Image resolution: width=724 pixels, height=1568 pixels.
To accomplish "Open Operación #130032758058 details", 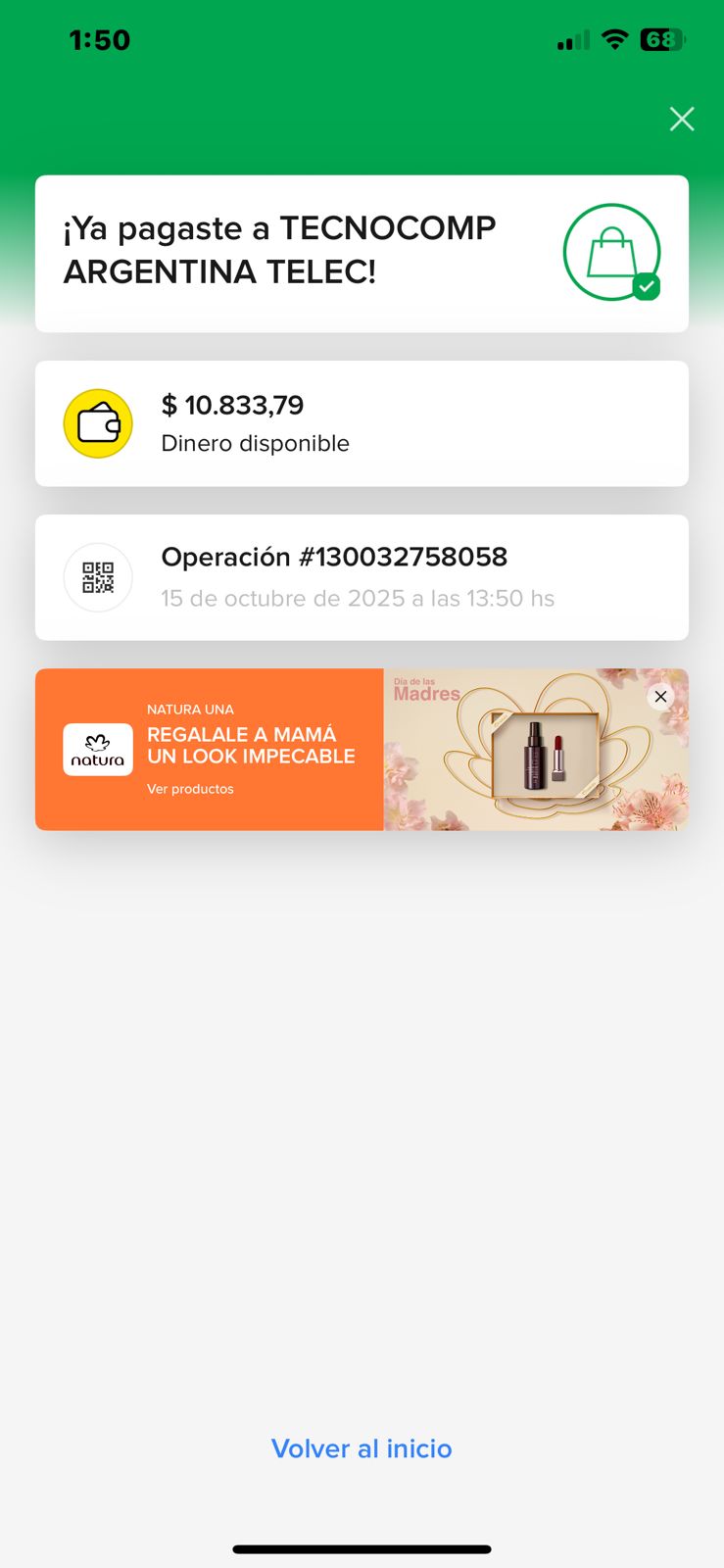I will [x=362, y=577].
